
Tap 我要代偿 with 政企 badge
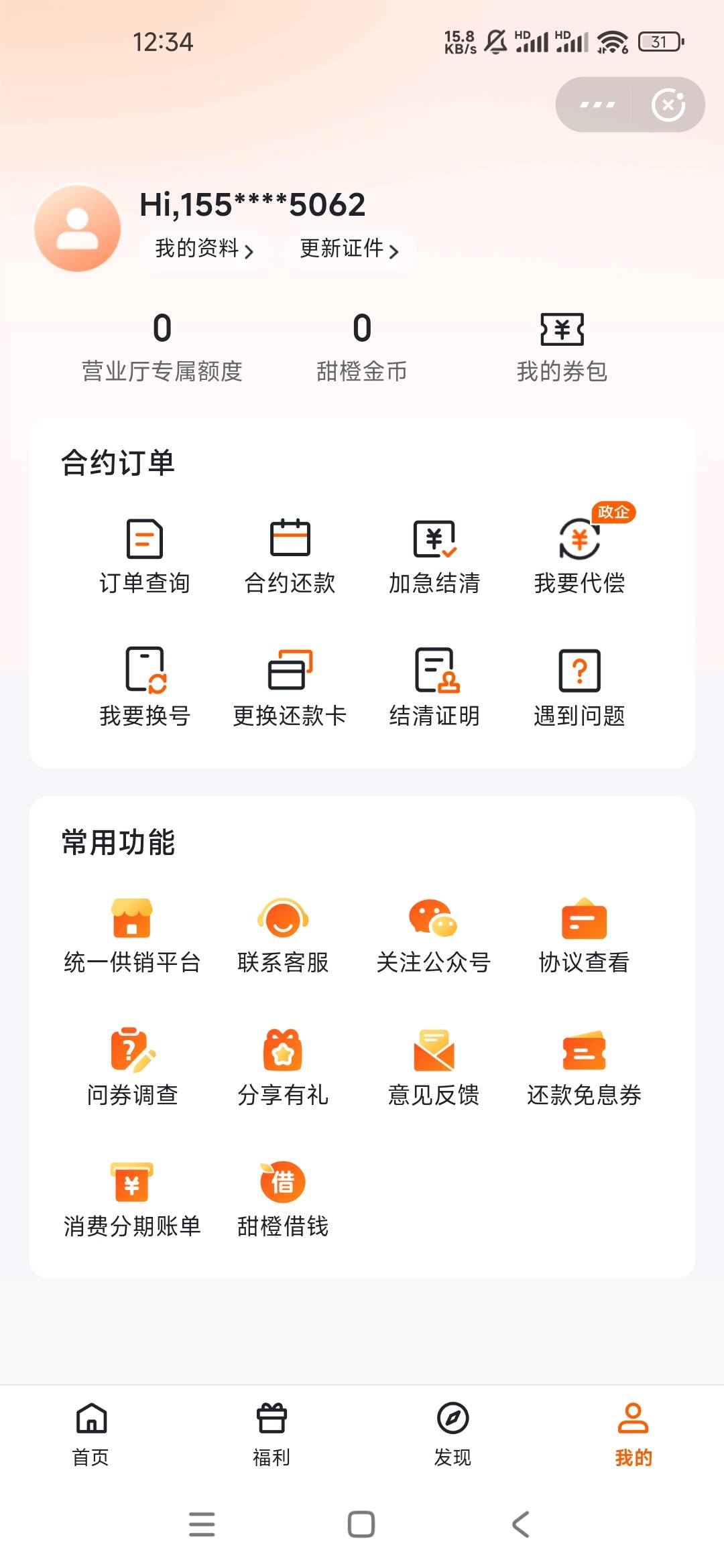click(x=580, y=553)
